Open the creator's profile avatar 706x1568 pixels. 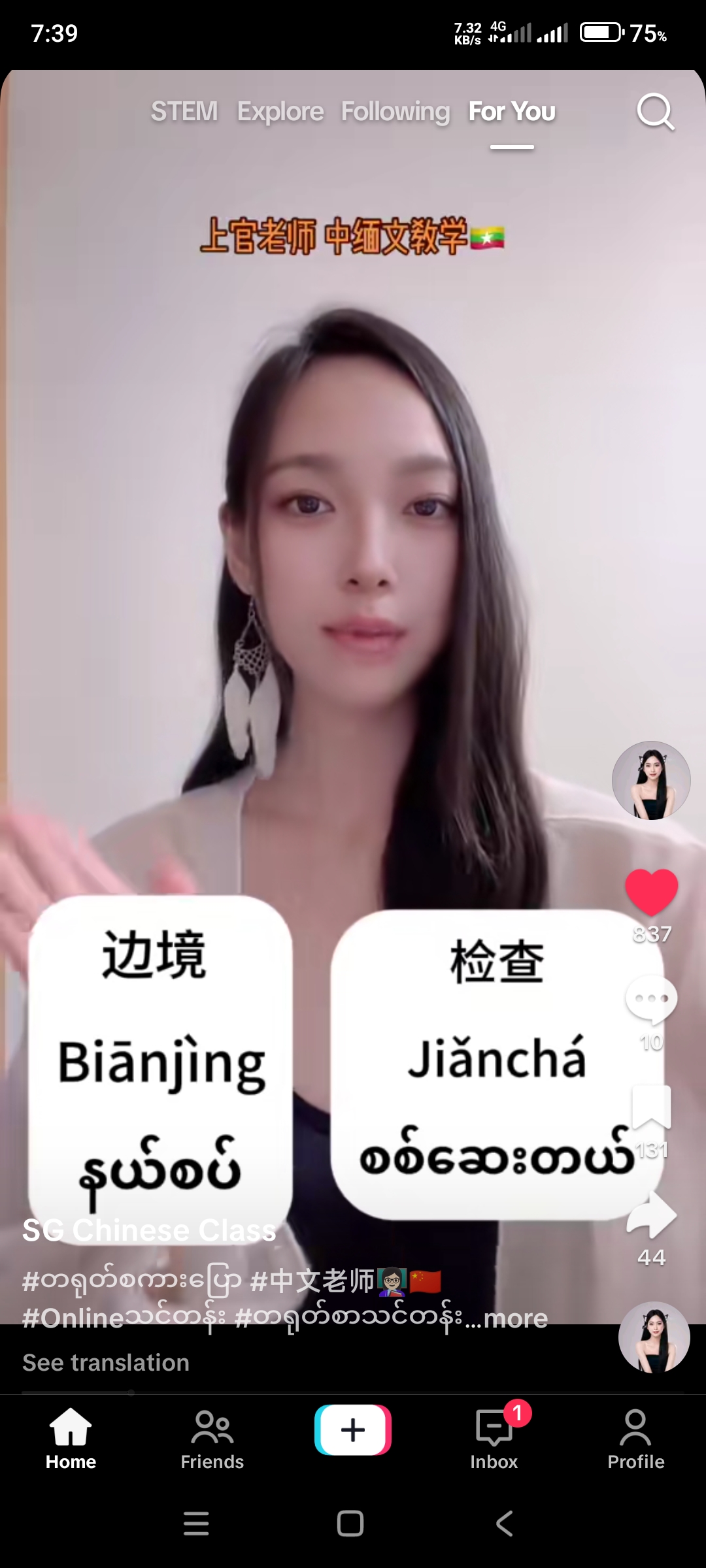tap(651, 780)
